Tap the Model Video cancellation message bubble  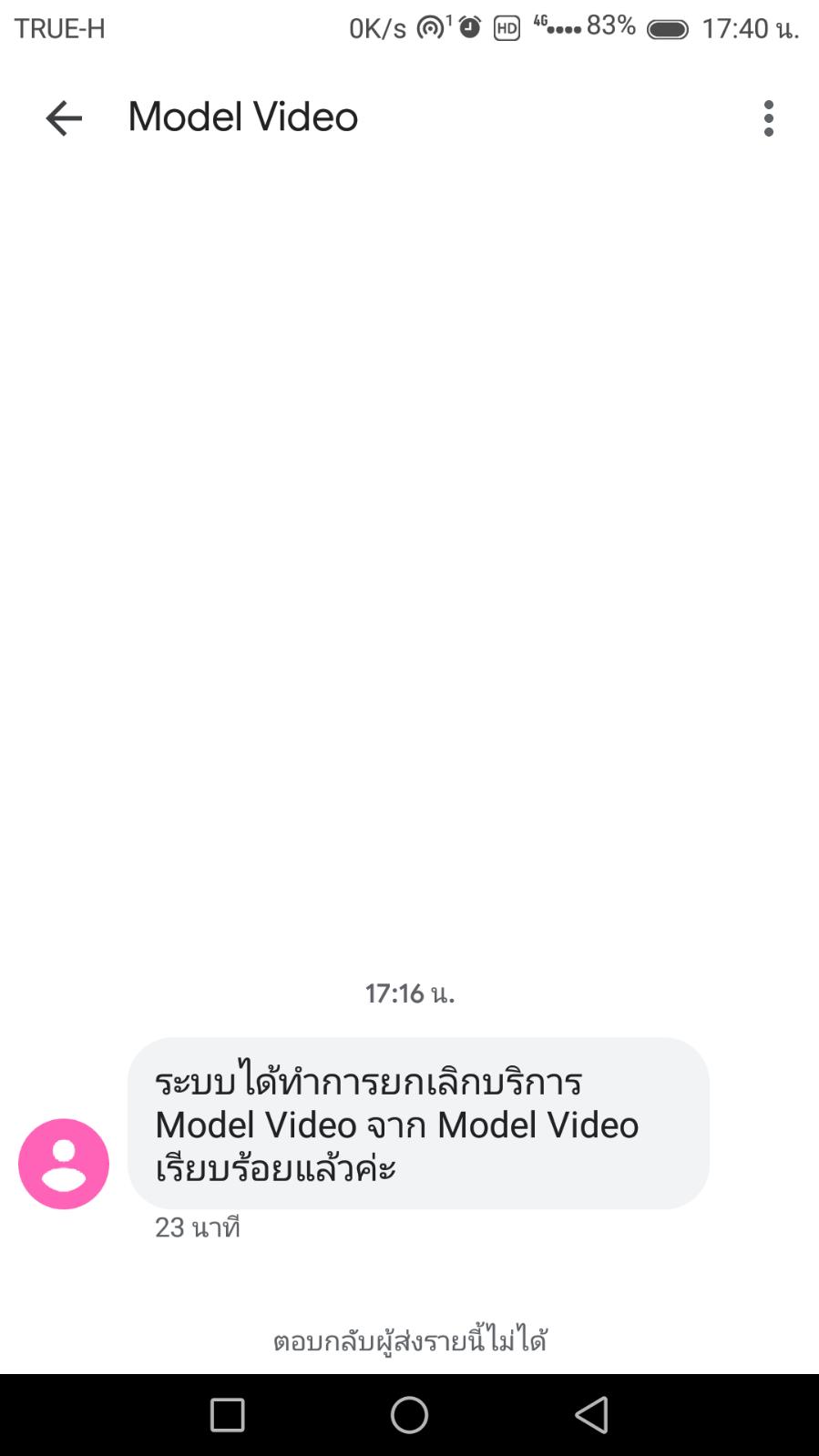[418, 1124]
